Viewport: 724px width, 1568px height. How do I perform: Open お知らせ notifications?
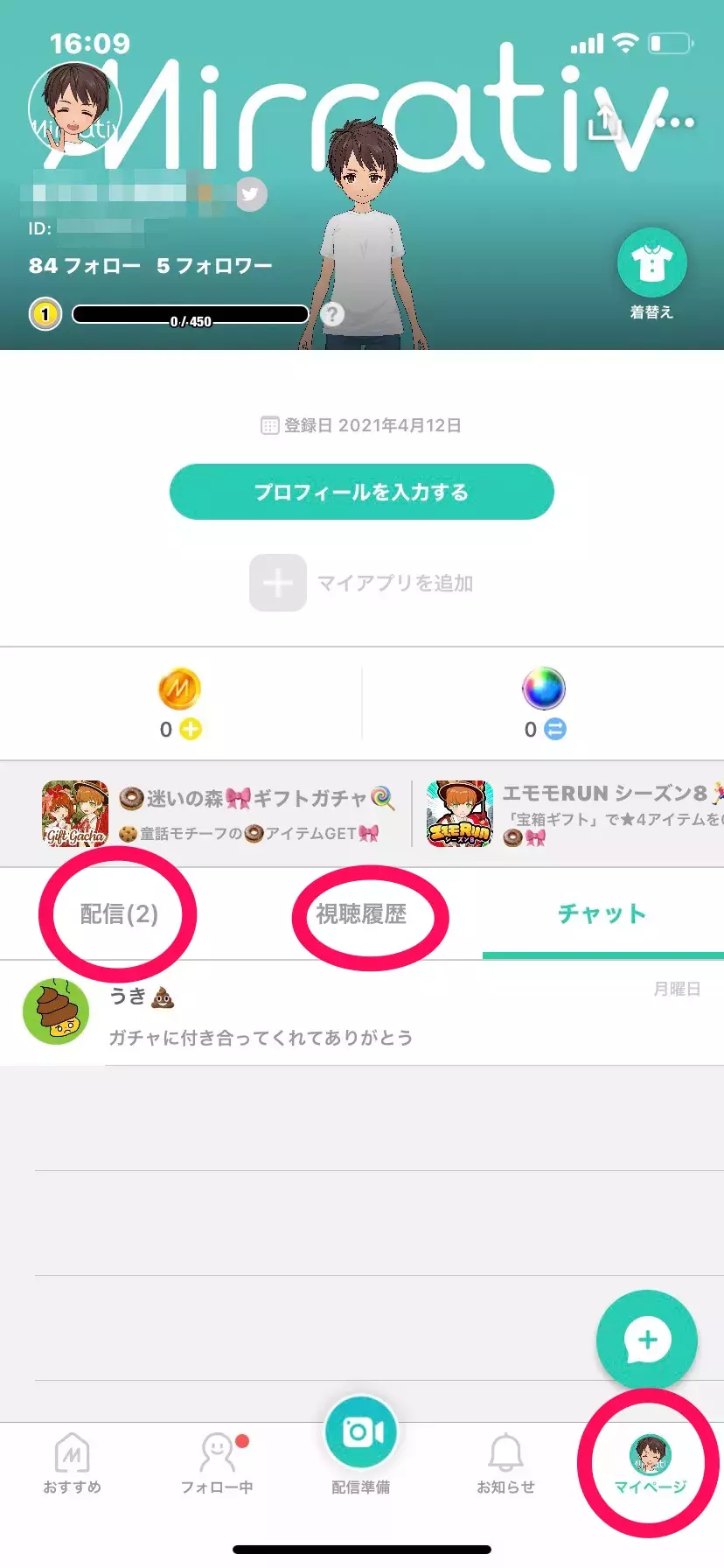[505, 1464]
